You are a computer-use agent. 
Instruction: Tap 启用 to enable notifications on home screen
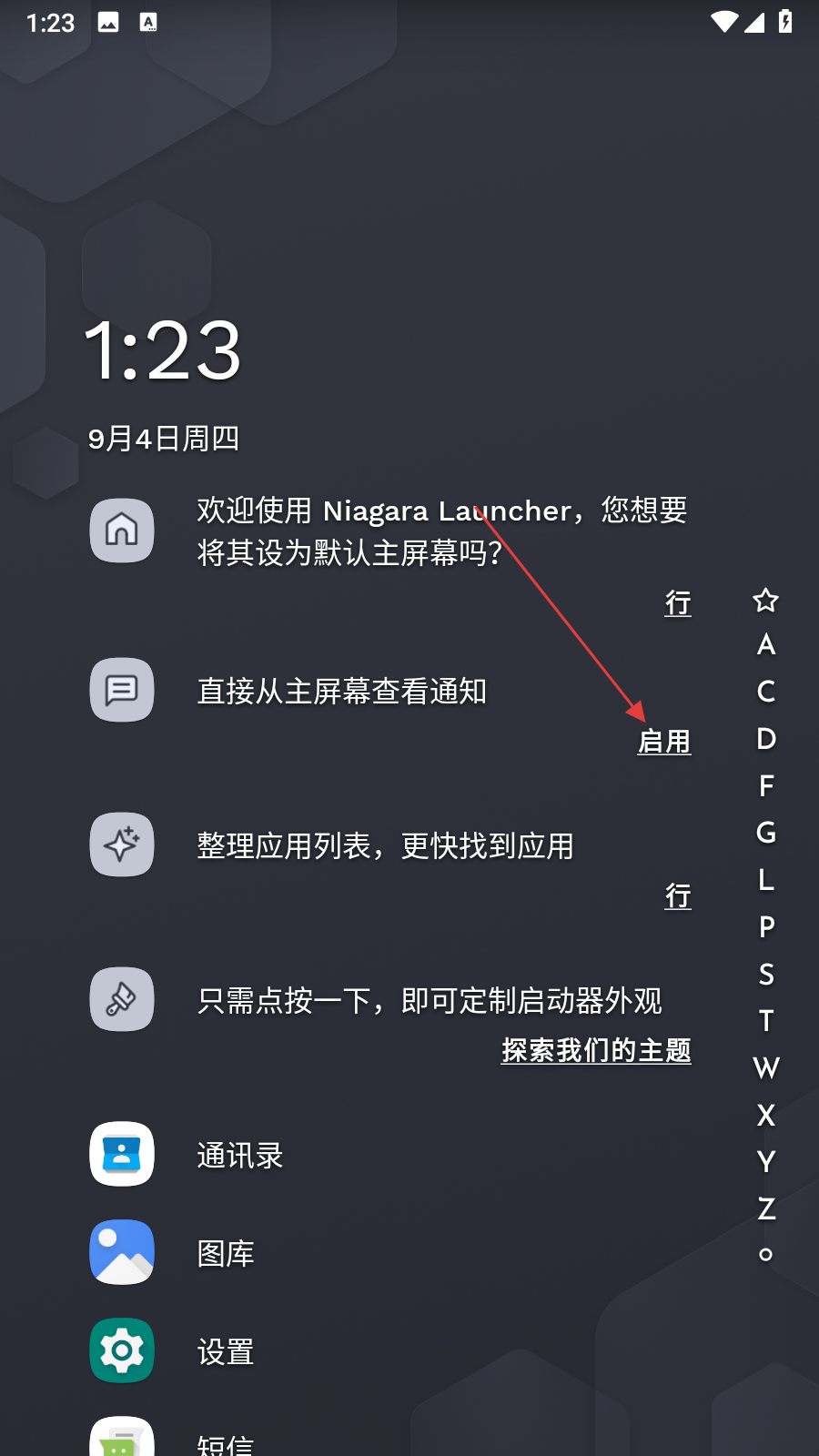click(x=664, y=742)
